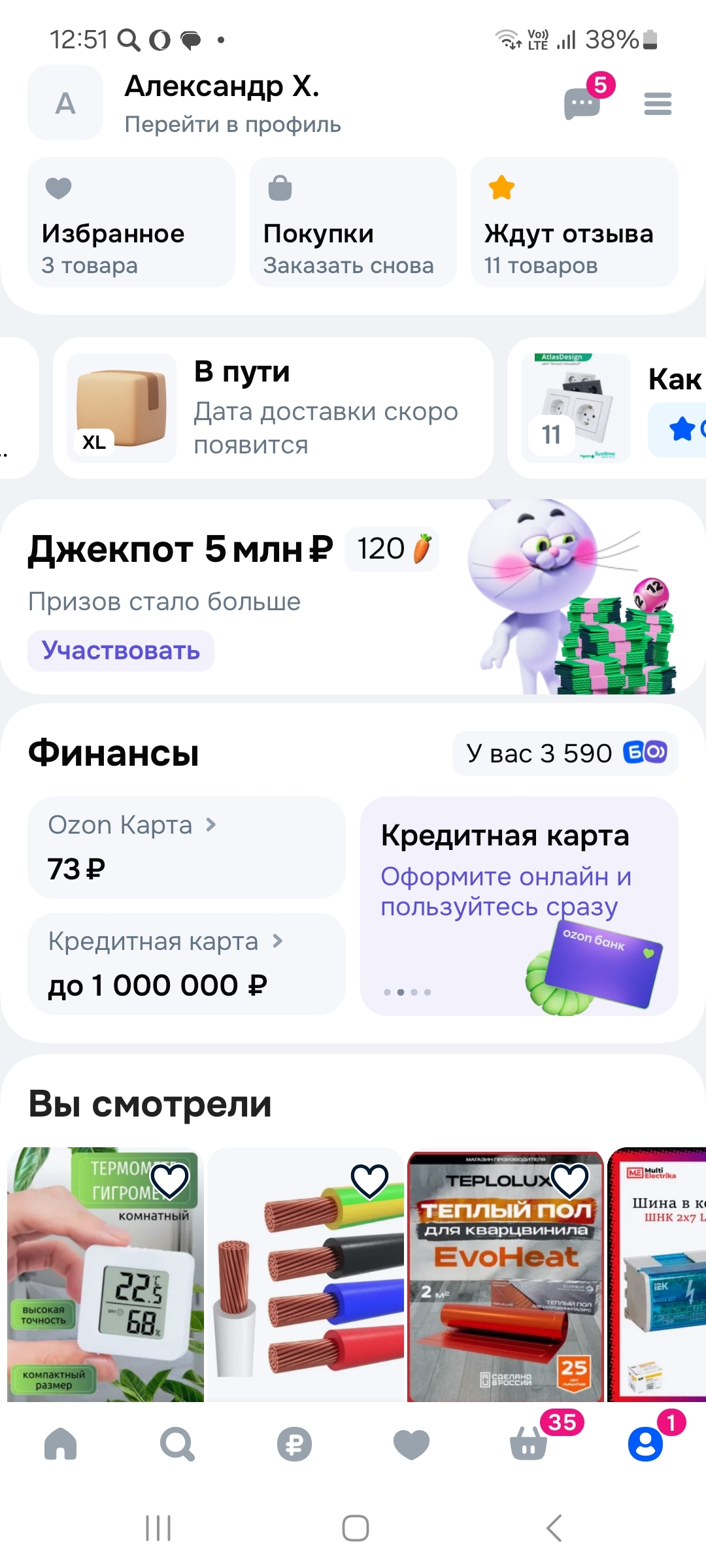Switch to the search tab
The height and width of the screenshot is (1568, 706).
click(177, 1444)
